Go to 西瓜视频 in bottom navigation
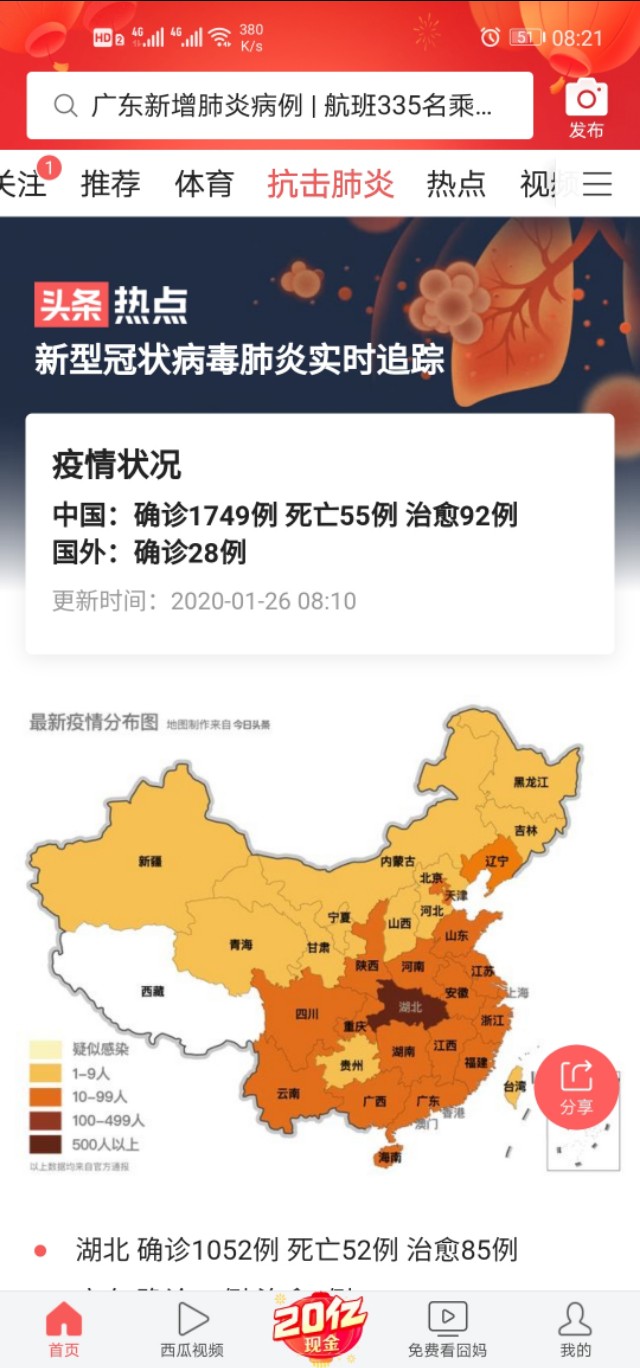640x1368 pixels. click(192, 1330)
